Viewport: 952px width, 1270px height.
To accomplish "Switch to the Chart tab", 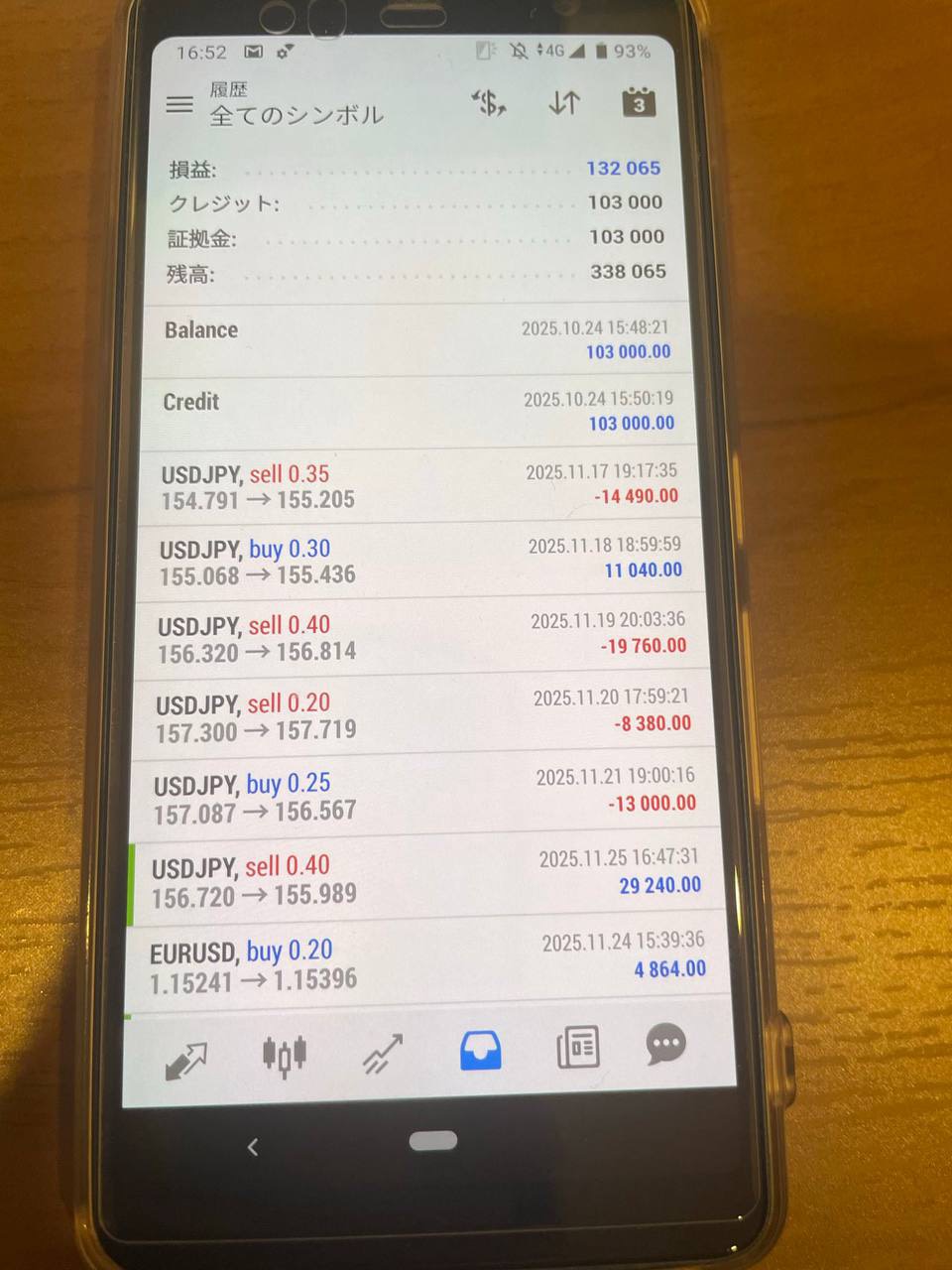I will tap(284, 1056).
